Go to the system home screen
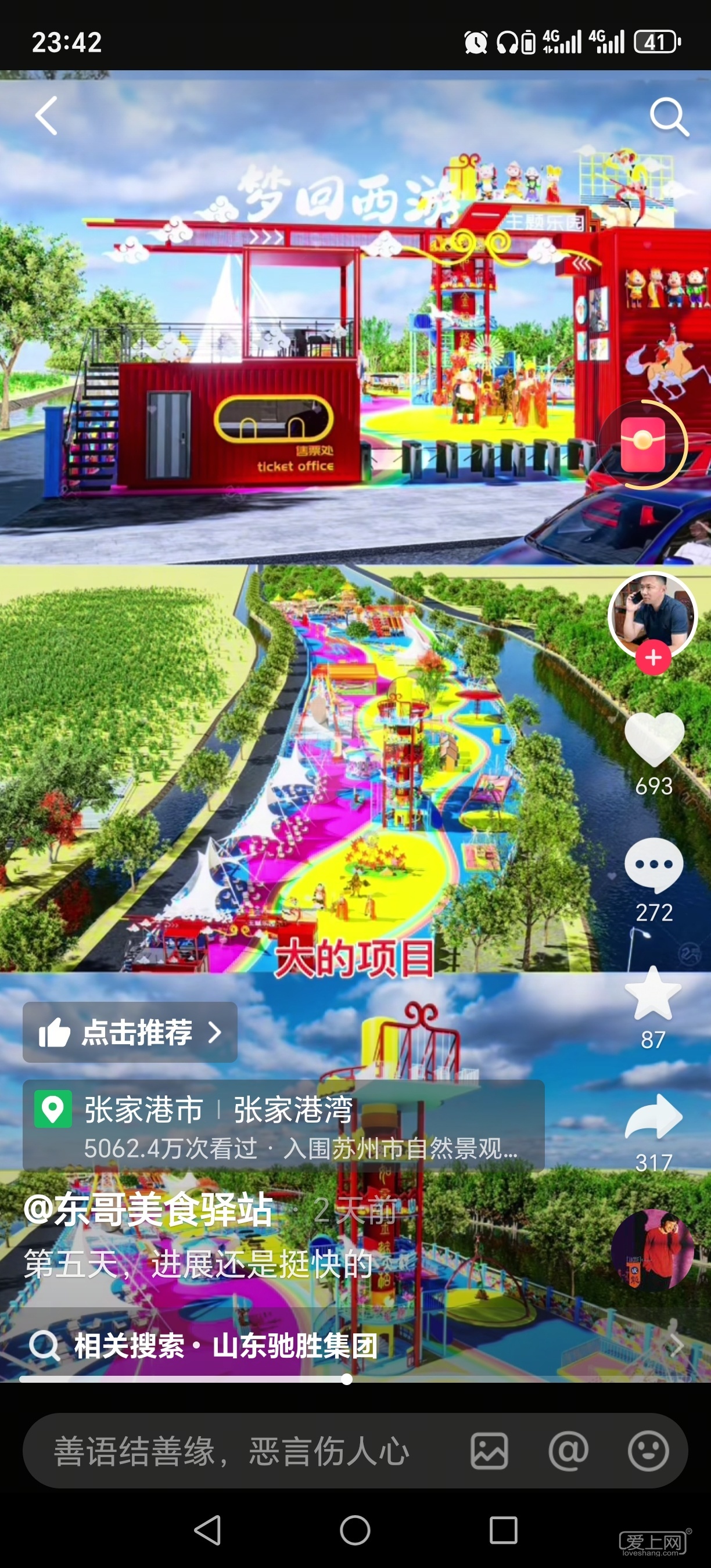Image resolution: width=711 pixels, height=1568 pixels. point(355,1530)
